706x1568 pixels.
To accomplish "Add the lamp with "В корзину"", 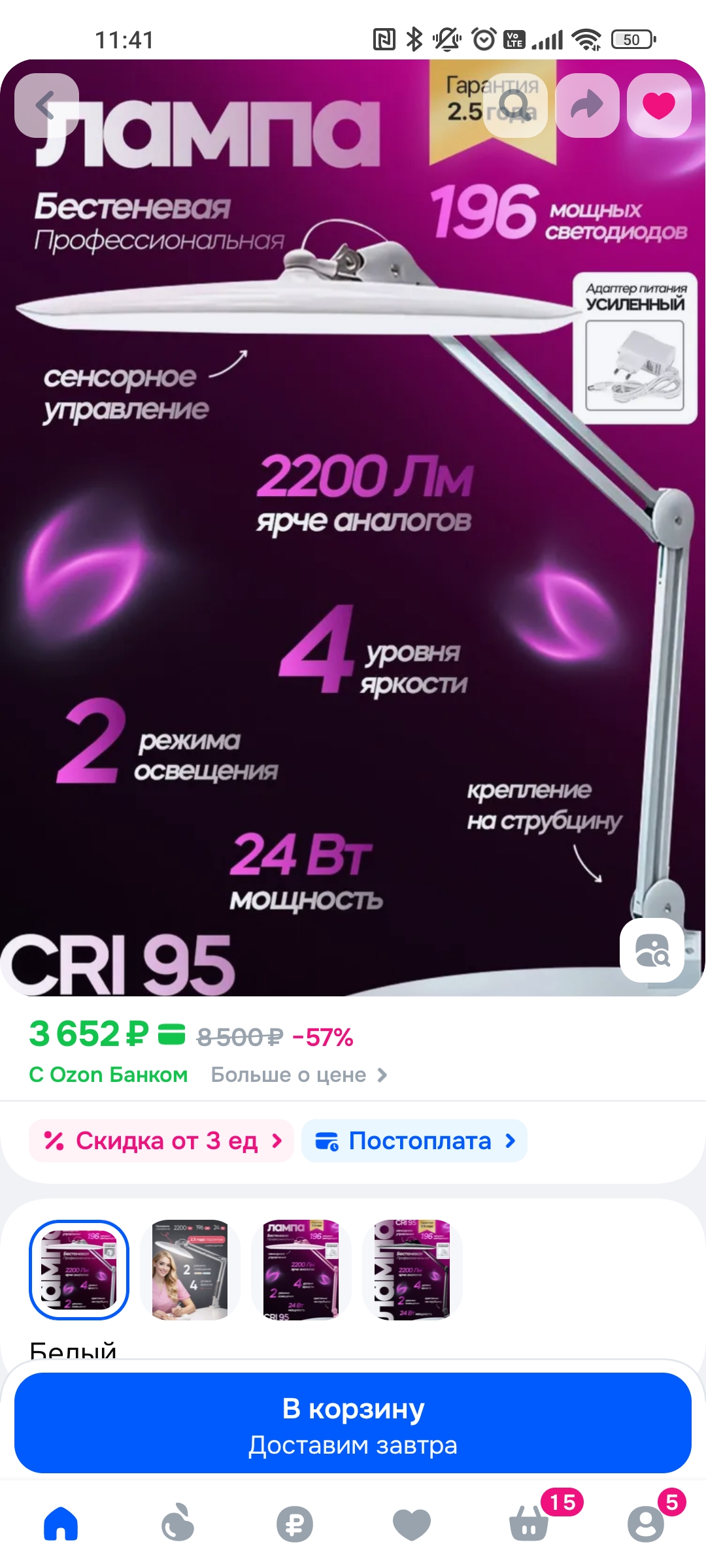I will [353, 1423].
